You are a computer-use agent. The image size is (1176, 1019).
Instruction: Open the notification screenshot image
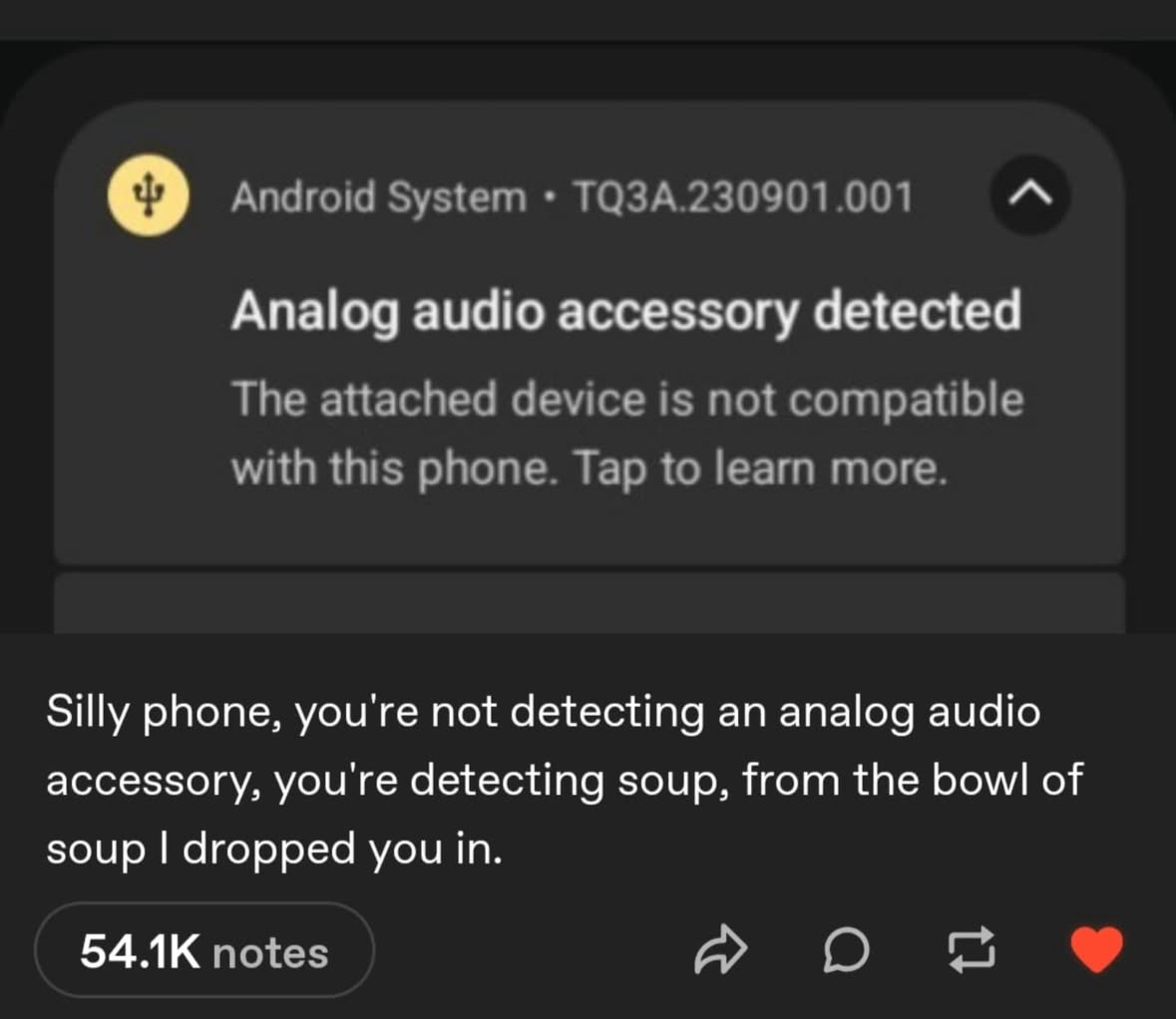pos(588,339)
